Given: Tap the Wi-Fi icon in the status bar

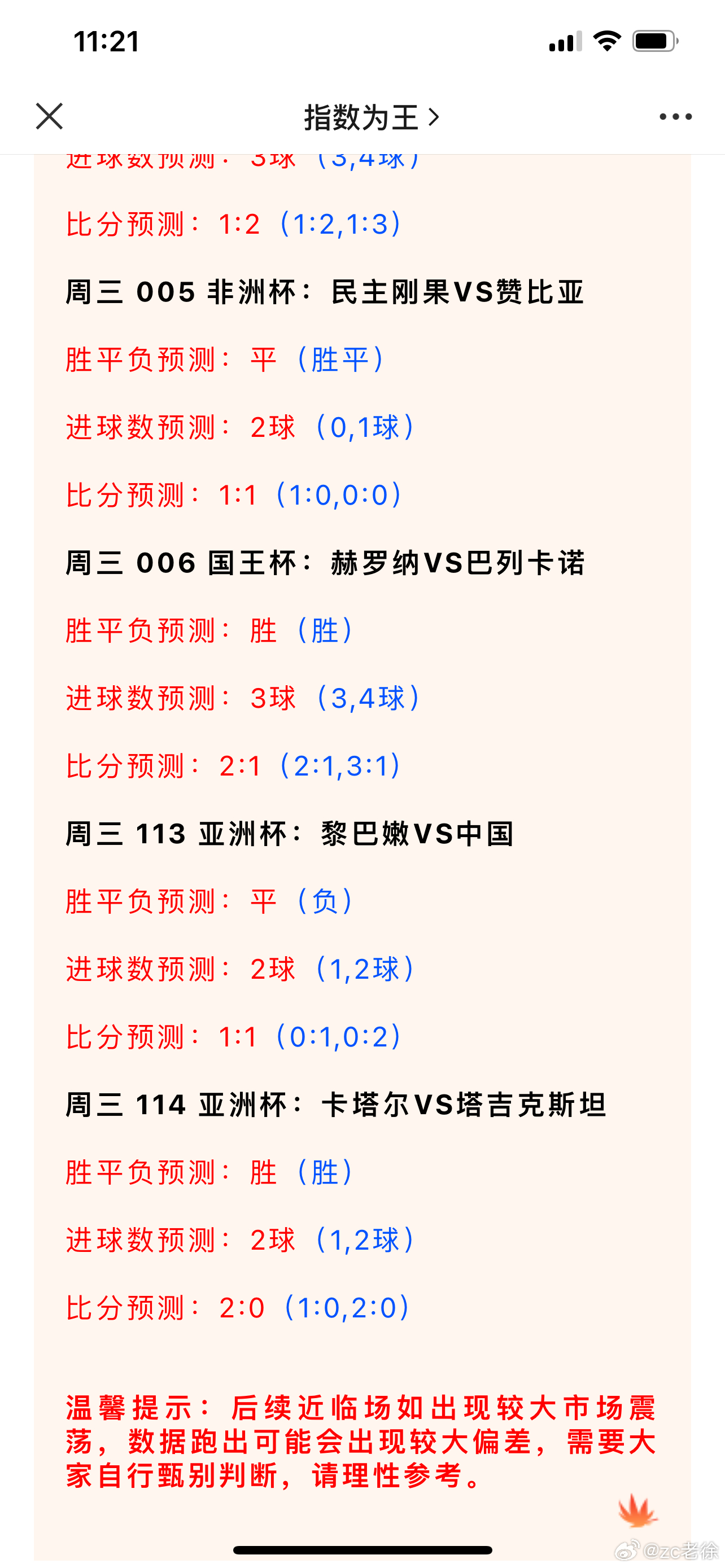Looking at the screenshot, I should (x=606, y=41).
